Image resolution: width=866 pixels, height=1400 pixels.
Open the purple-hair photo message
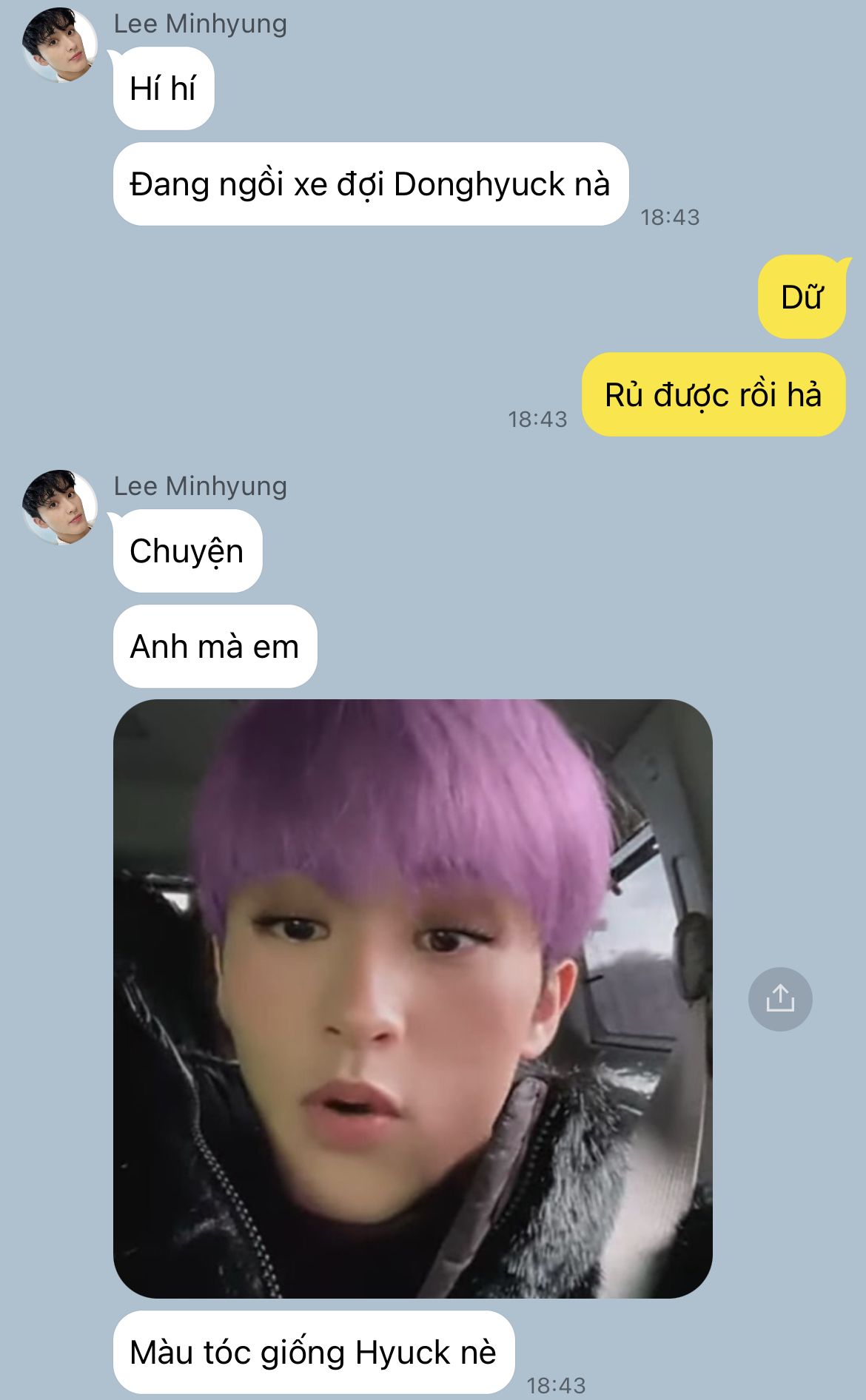click(x=412, y=998)
